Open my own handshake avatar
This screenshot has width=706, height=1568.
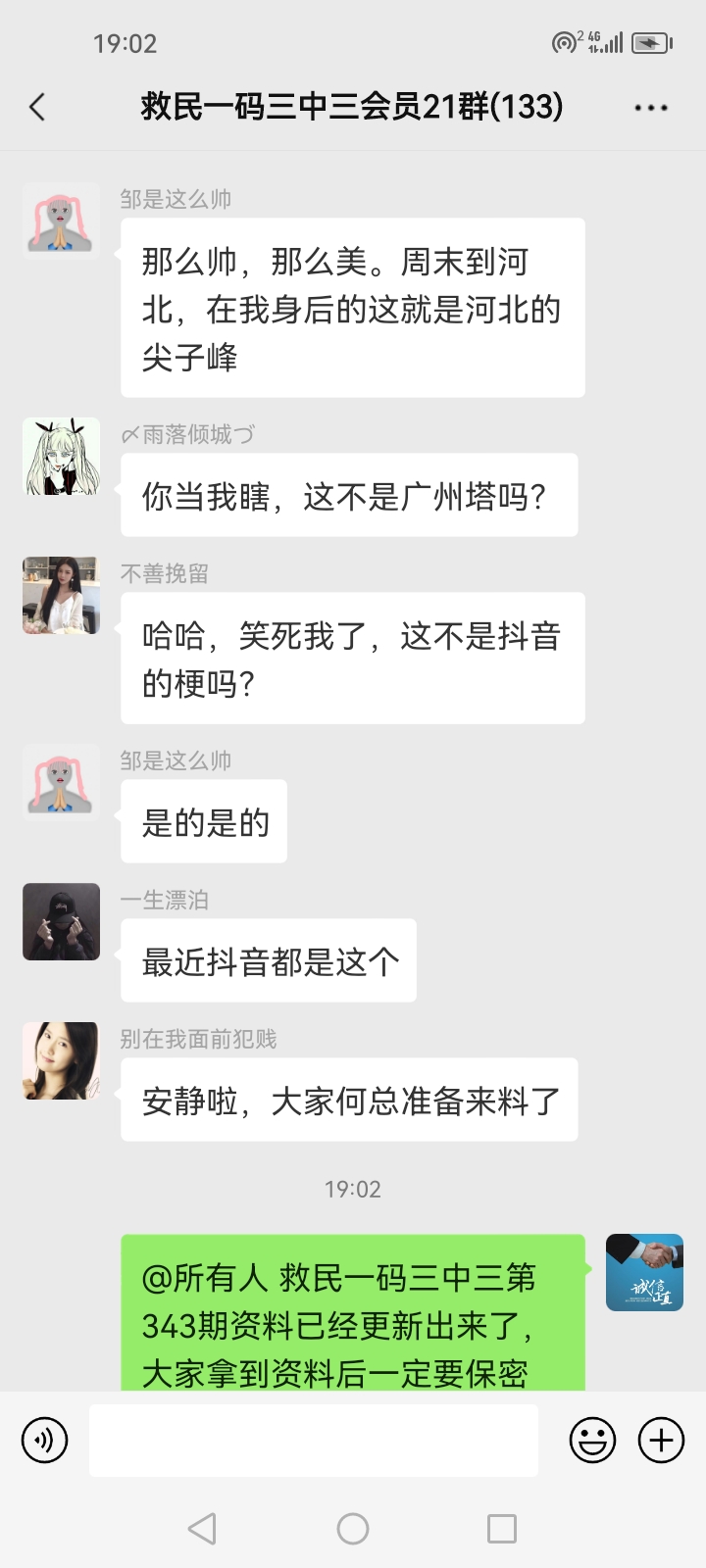(x=644, y=1272)
